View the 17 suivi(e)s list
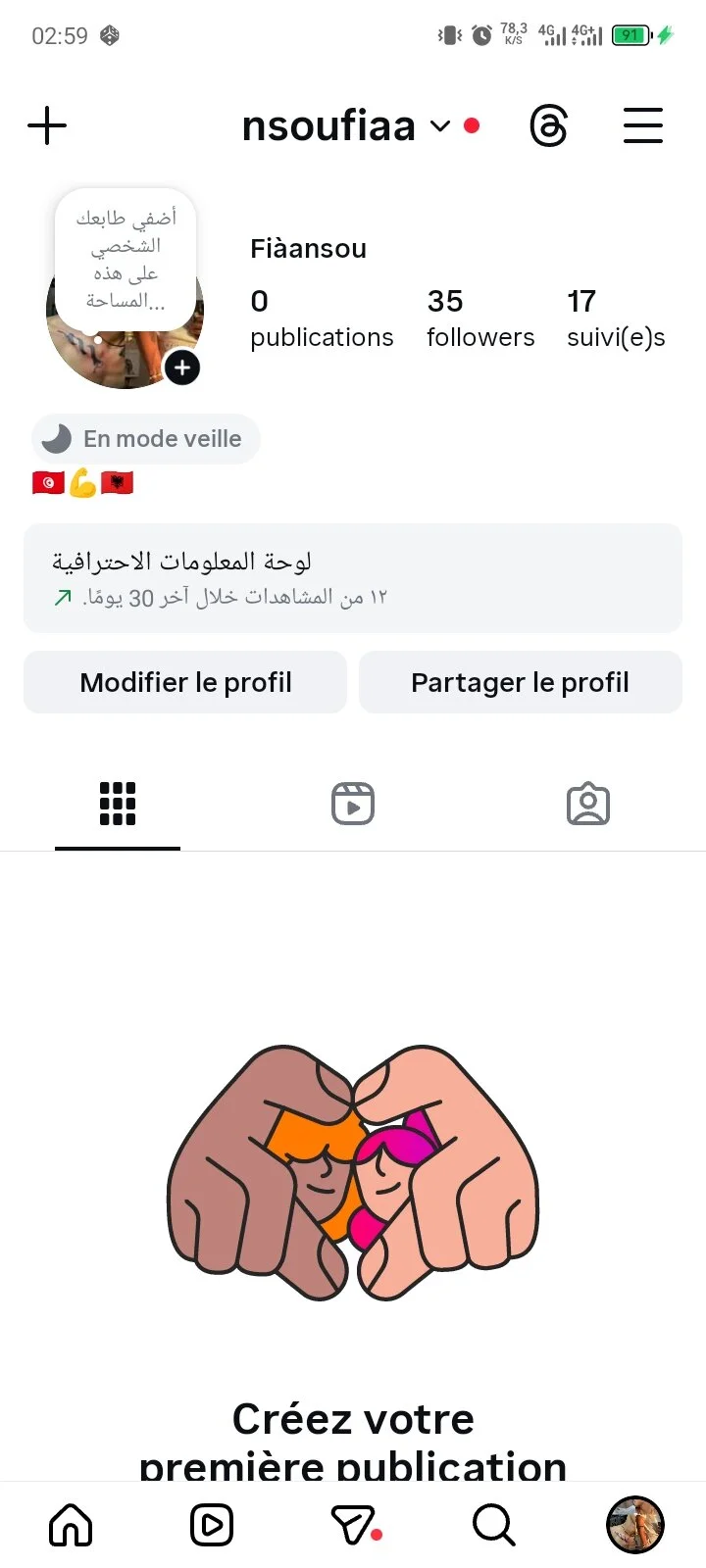 coord(616,318)
